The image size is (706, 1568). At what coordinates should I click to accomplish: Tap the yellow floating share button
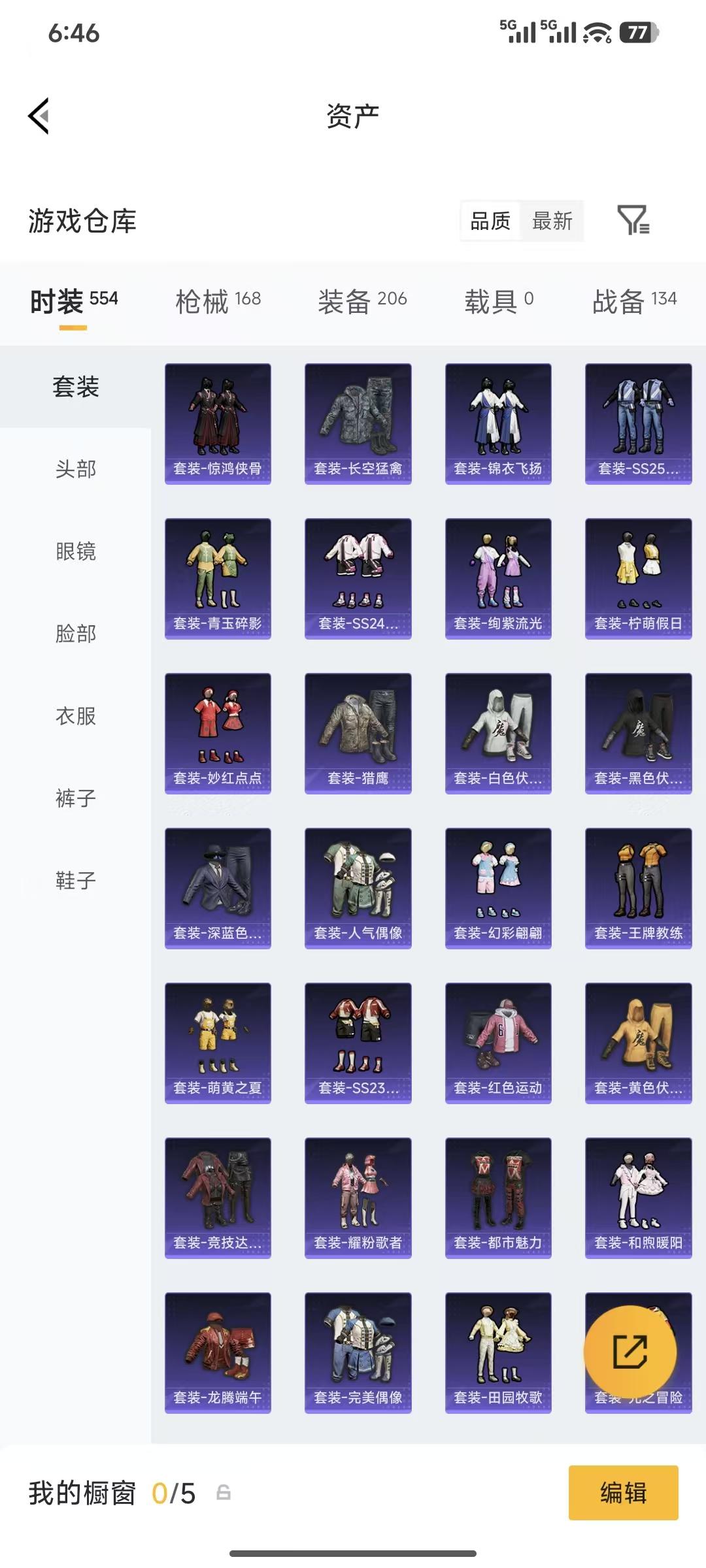(630, 1351)
